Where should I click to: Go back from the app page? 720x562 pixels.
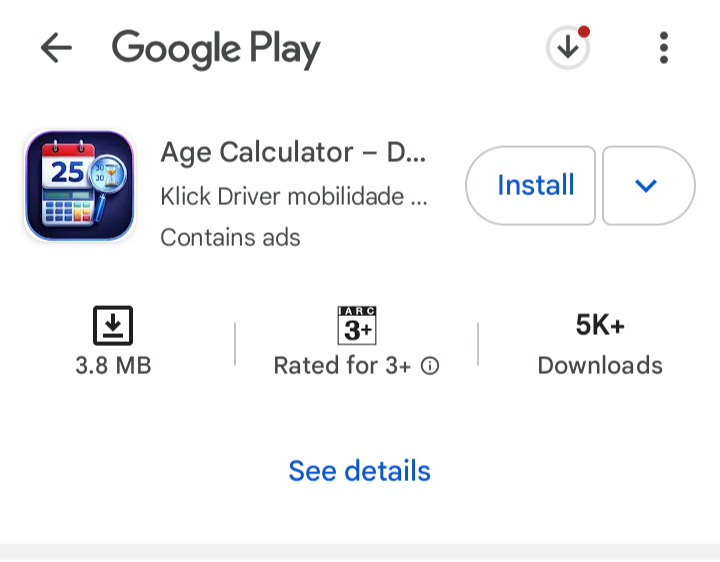coord(56,47)
